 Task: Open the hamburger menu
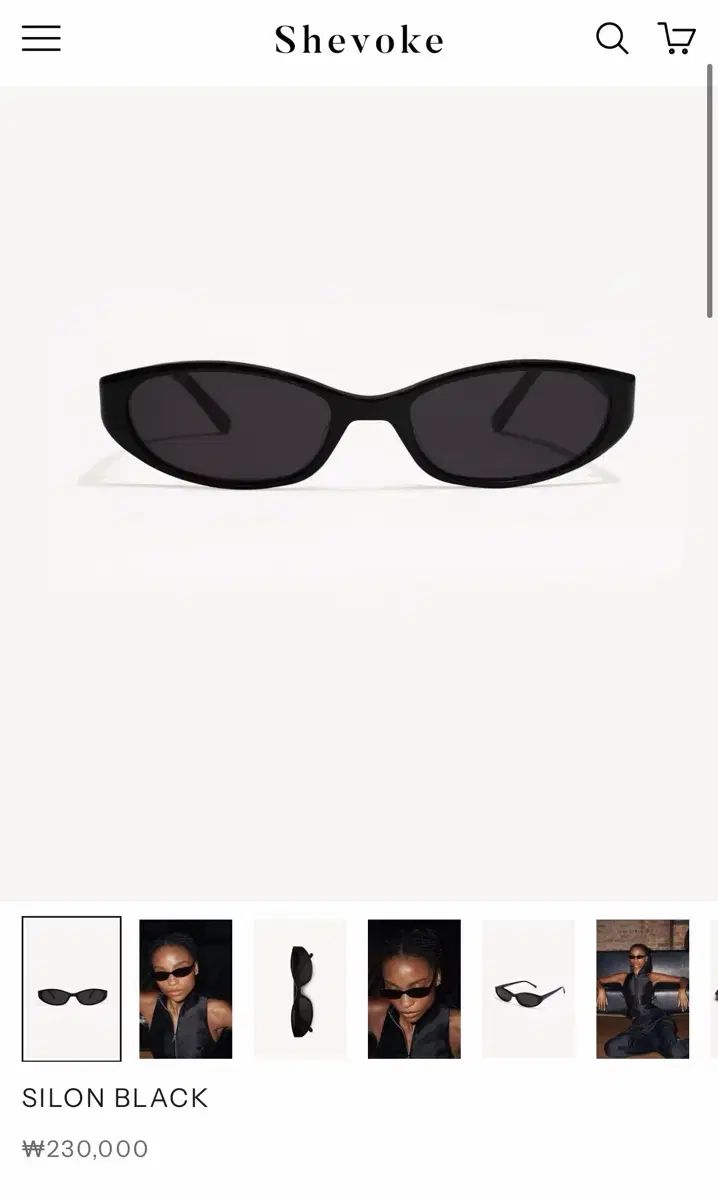click(x=41, y=39)
